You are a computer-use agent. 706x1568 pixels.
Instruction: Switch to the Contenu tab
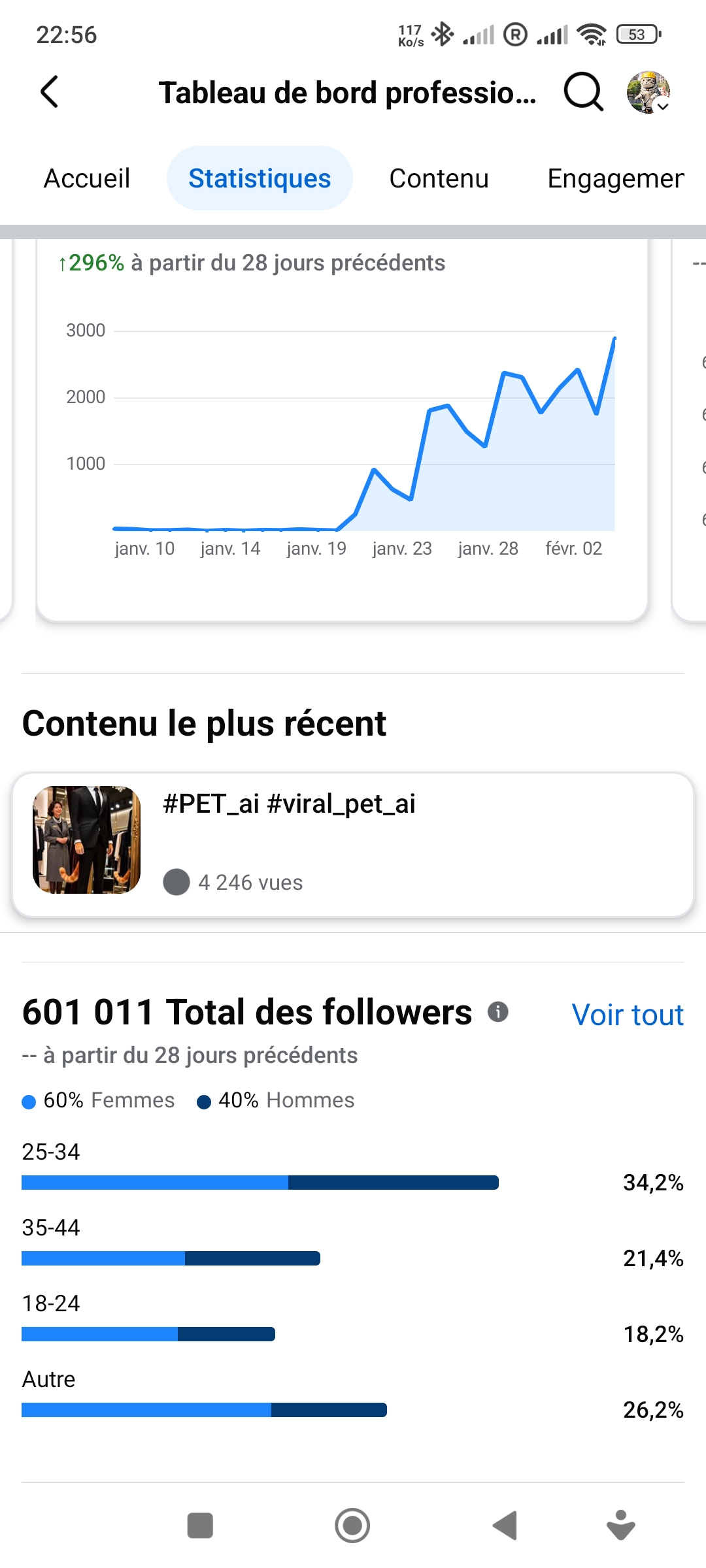click(439, 178)
